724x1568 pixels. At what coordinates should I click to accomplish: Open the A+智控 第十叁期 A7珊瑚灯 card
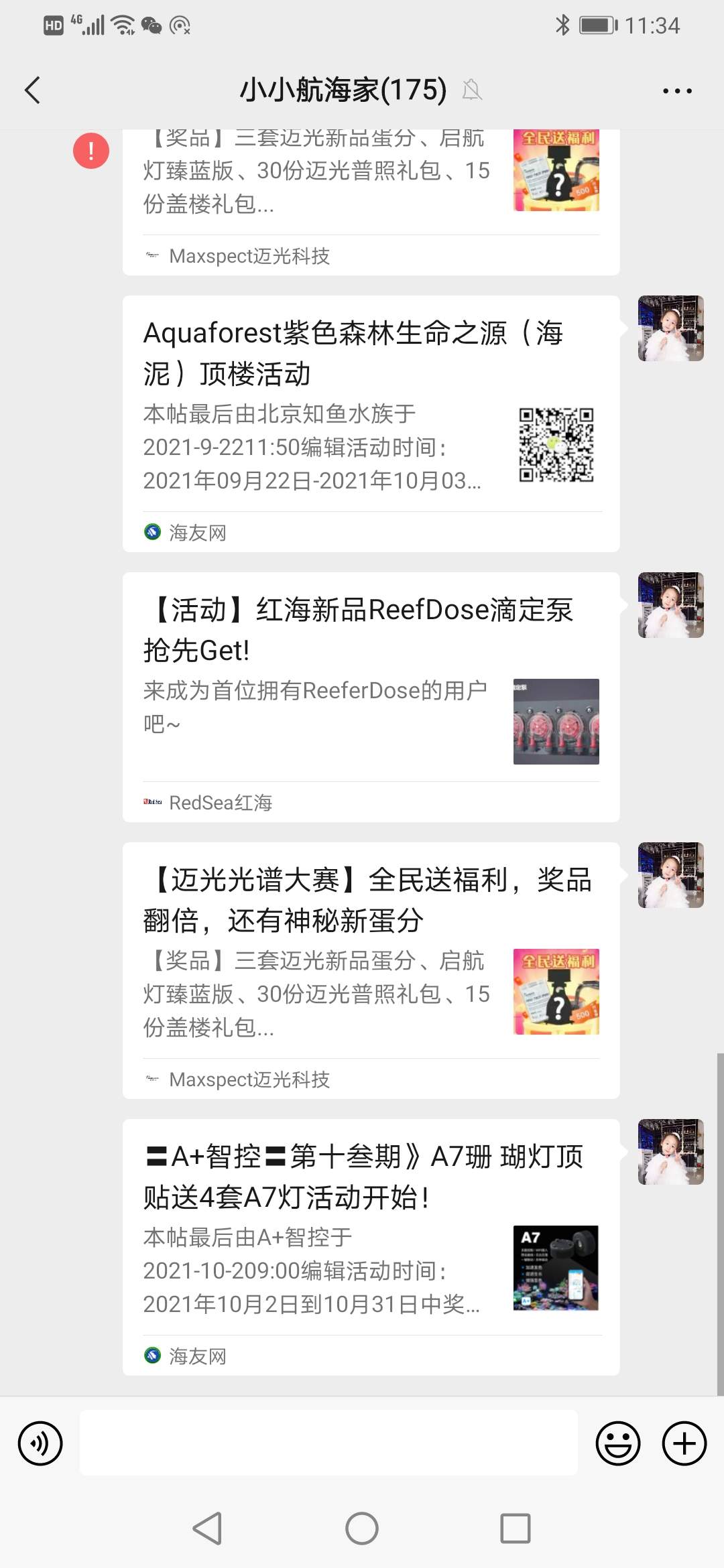[370, 1246]
